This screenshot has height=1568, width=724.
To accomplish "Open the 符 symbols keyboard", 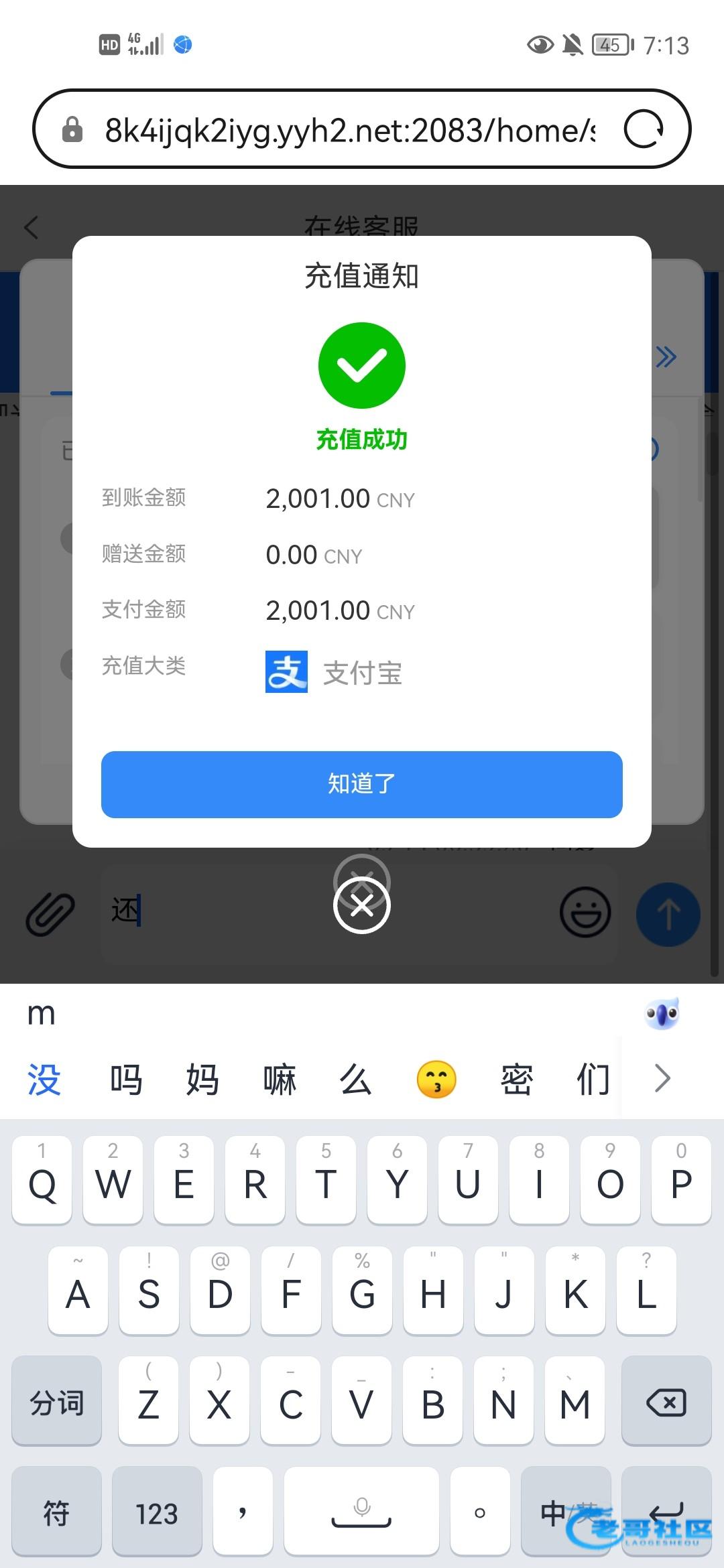I will click(x=56, y=1513).
